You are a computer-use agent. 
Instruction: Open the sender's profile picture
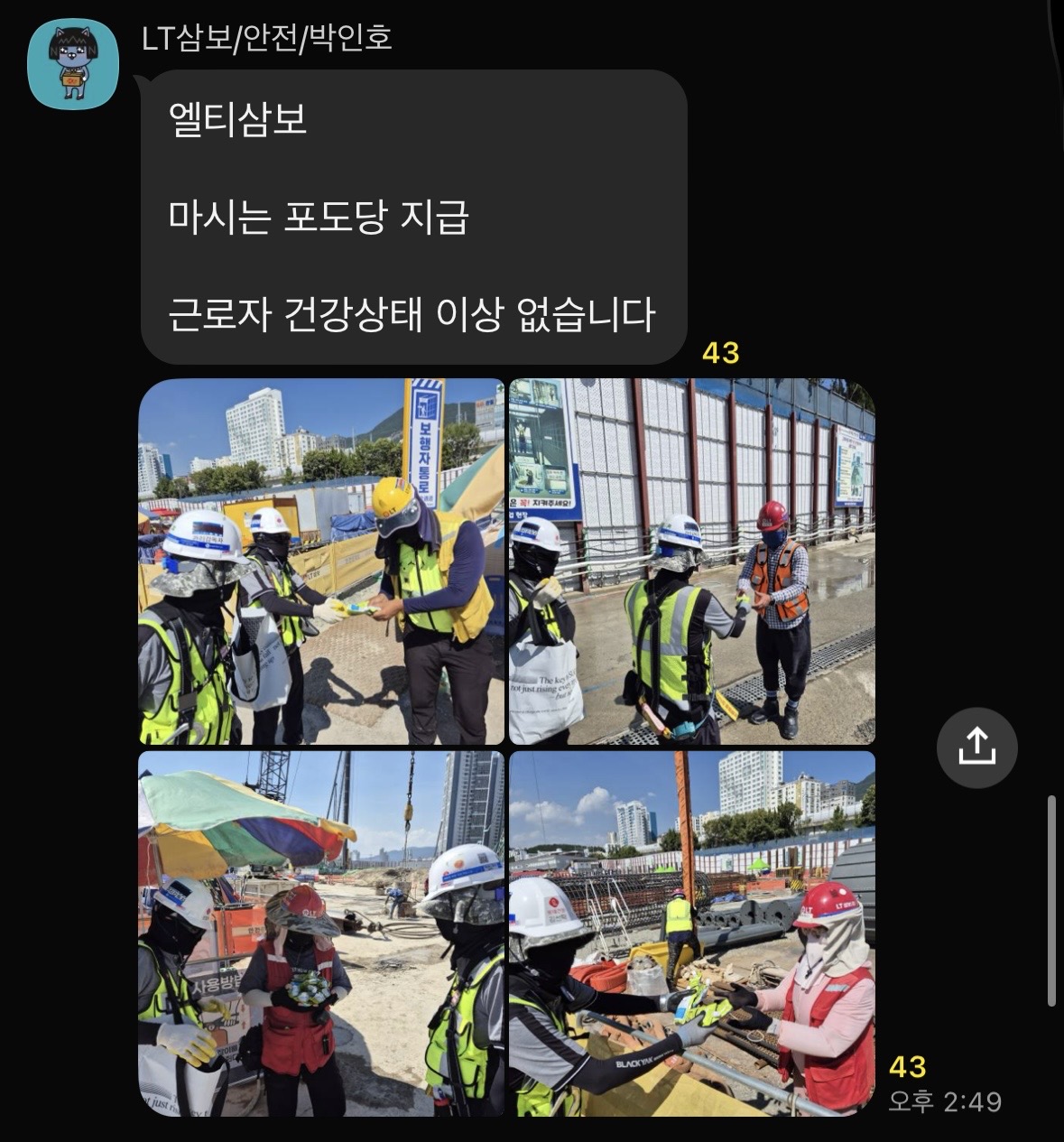[x=73, y=63]
